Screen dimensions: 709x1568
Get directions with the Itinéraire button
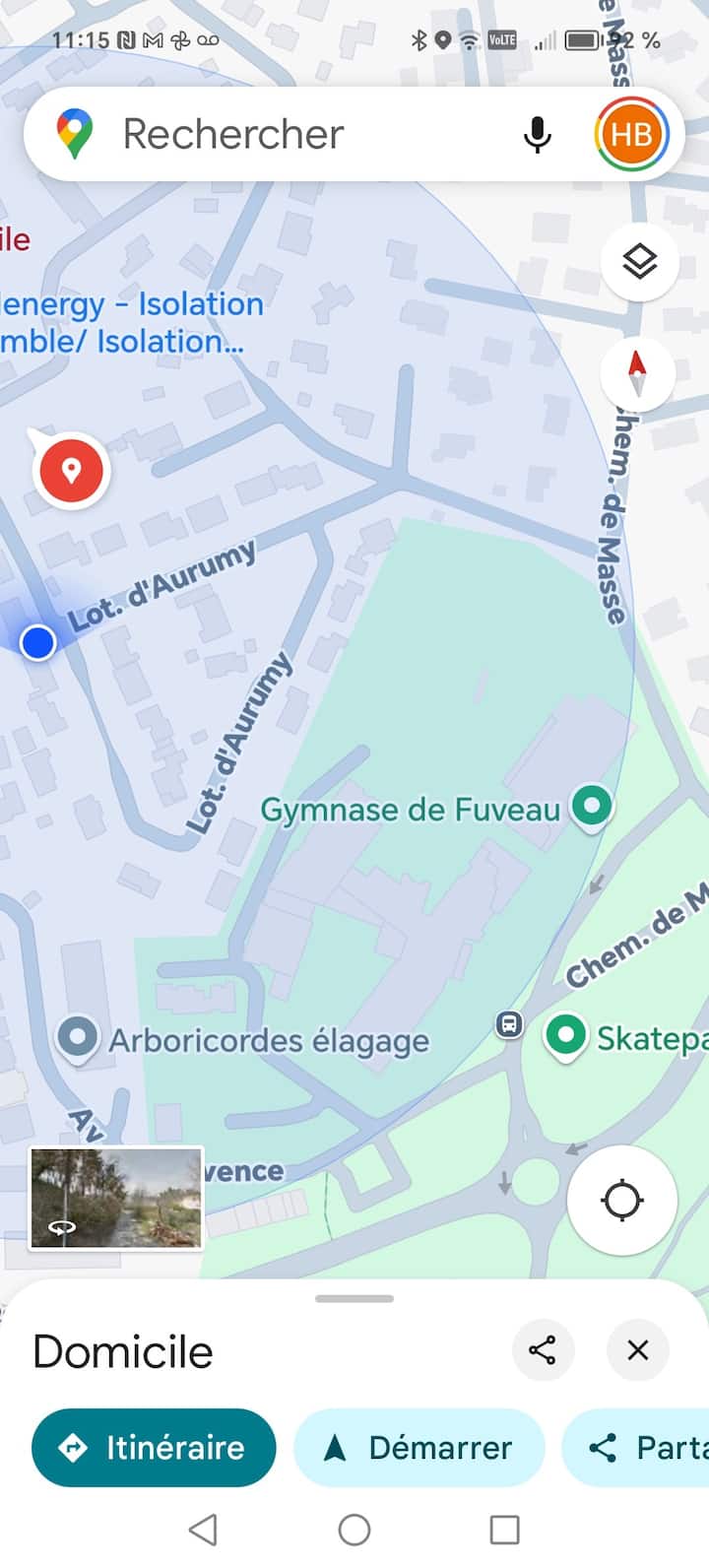coord(154,1448)
